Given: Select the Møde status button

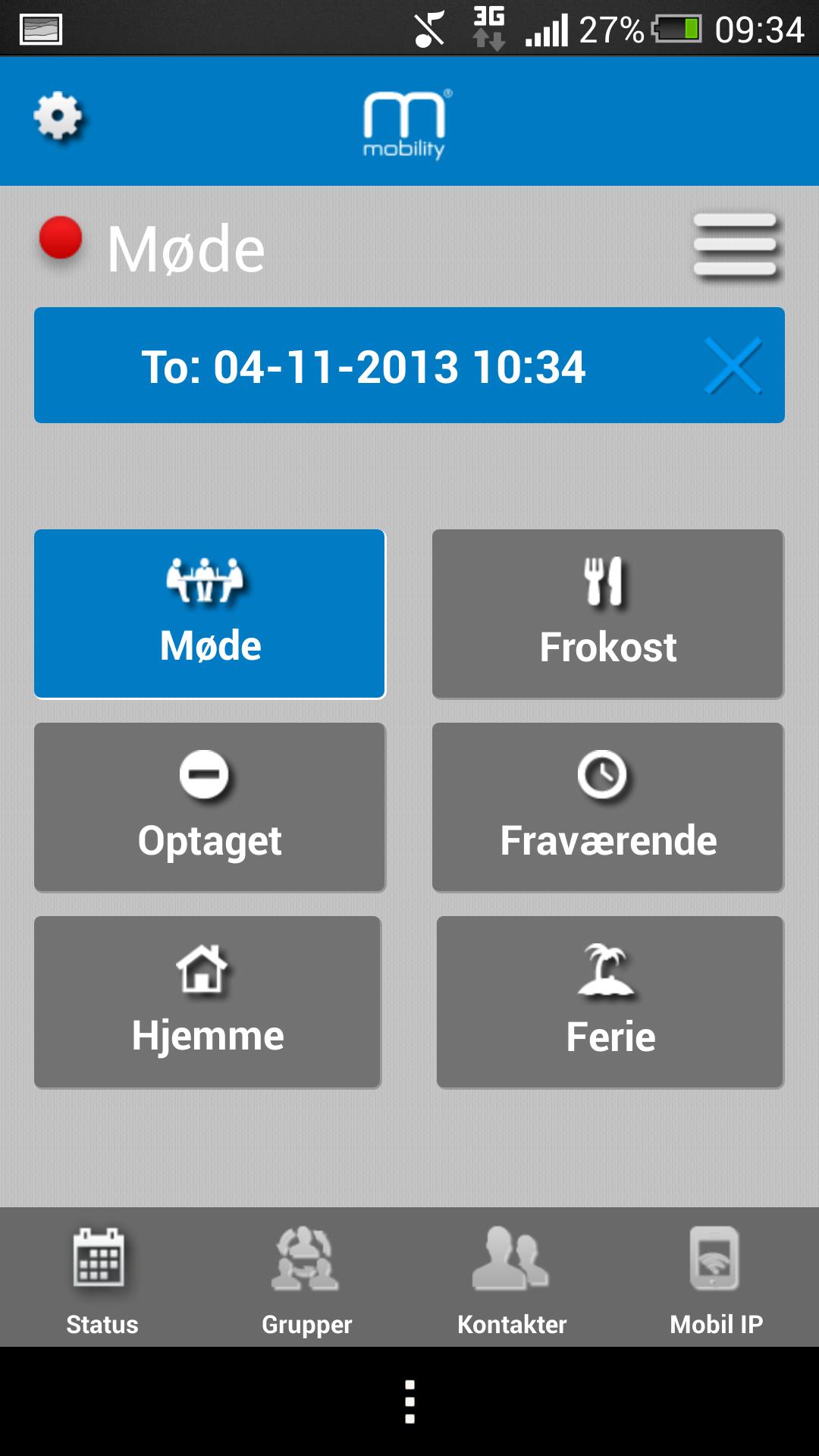Looking at the screenshot, I should click(210, 613).
